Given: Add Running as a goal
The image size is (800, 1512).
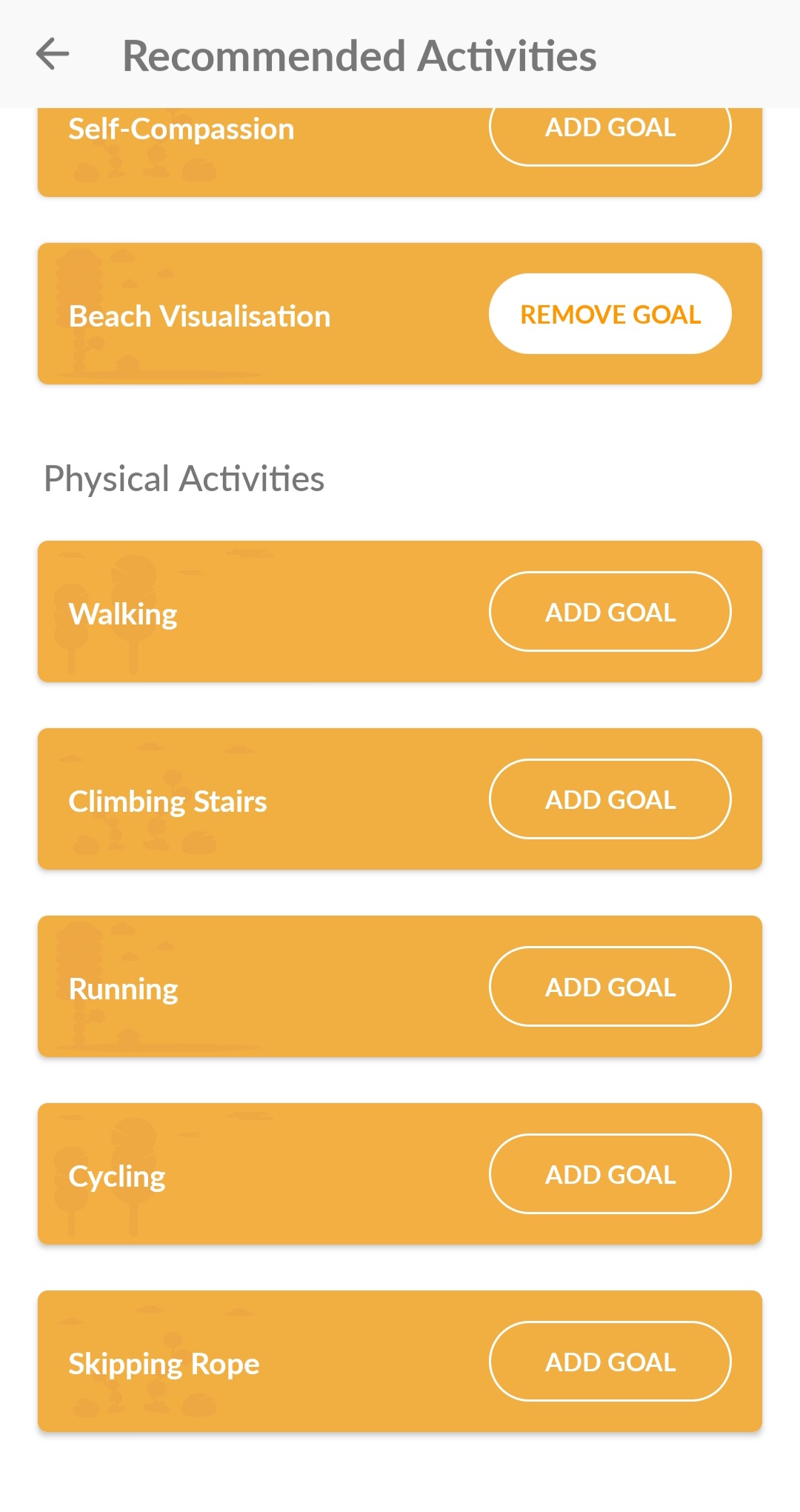Looking at the screenshot, I should [610, 987].
